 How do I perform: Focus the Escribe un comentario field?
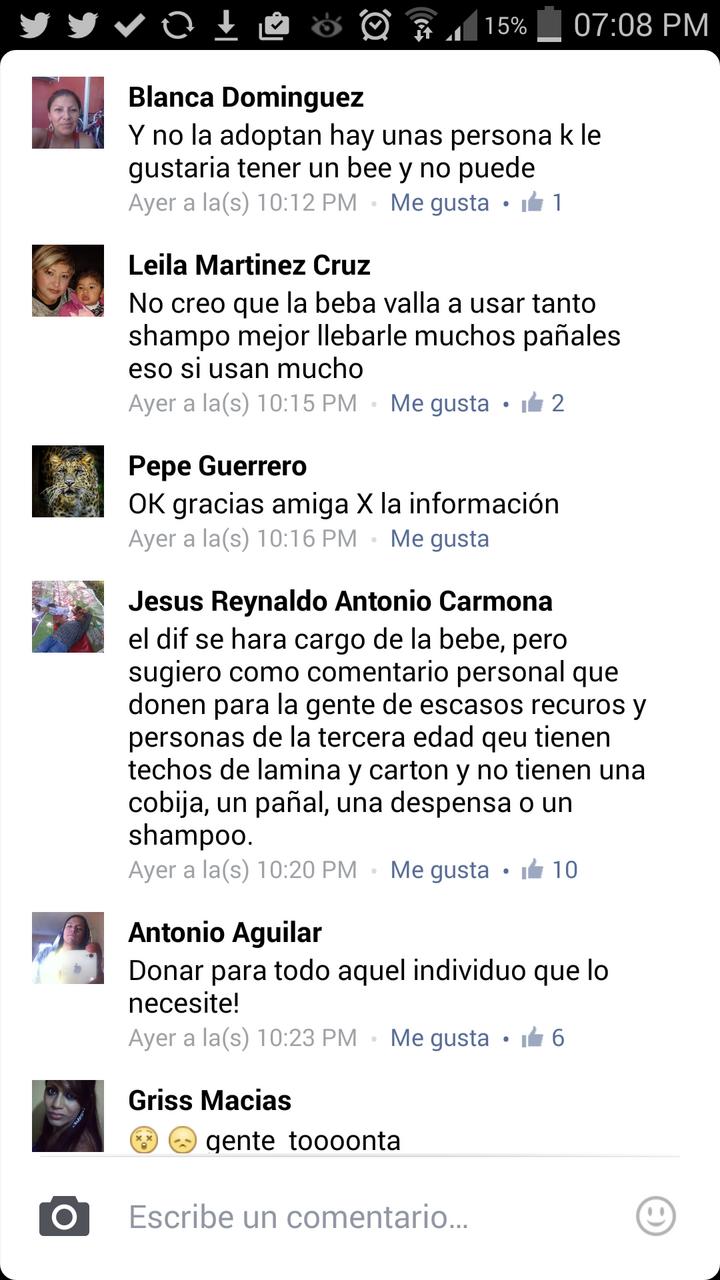pyautogui.click(x=370, y=1217)
